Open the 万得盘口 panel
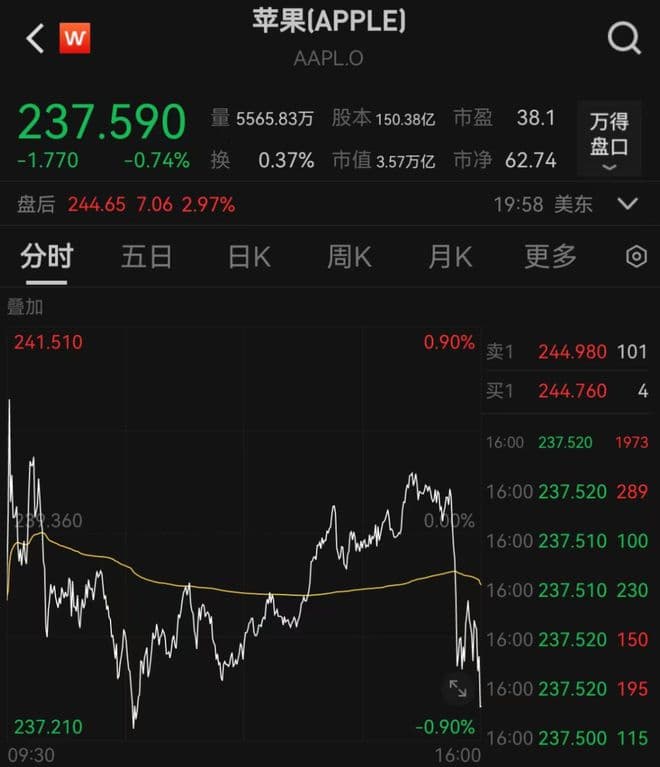 tap(609, 136)
